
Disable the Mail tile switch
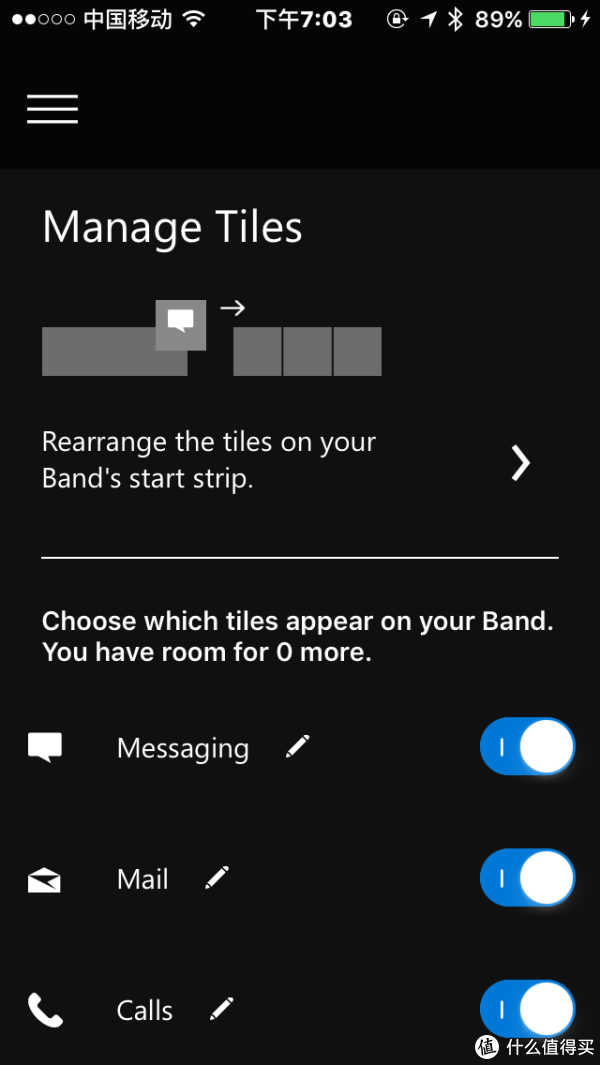pos(527,878)
